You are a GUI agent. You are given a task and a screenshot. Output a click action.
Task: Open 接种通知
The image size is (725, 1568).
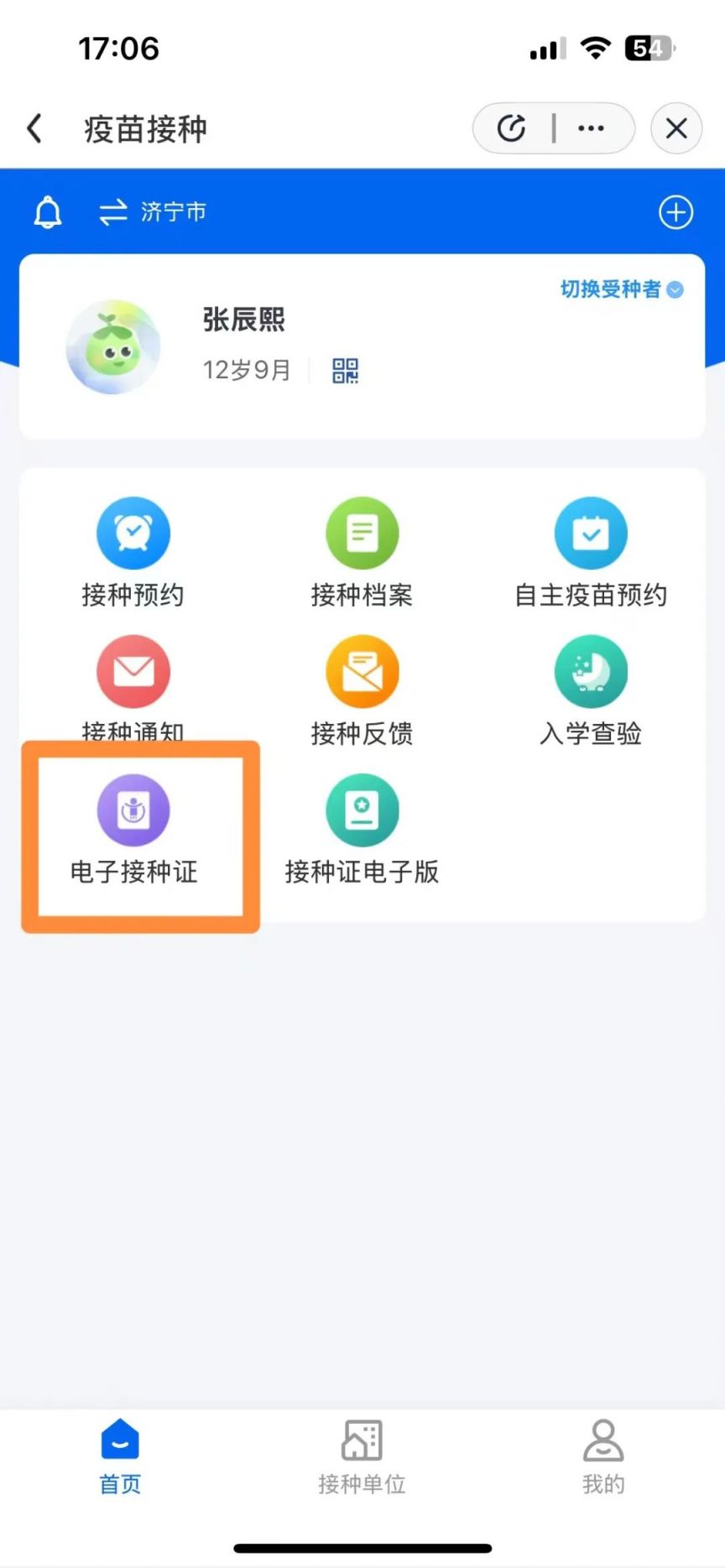pos(133,684)
